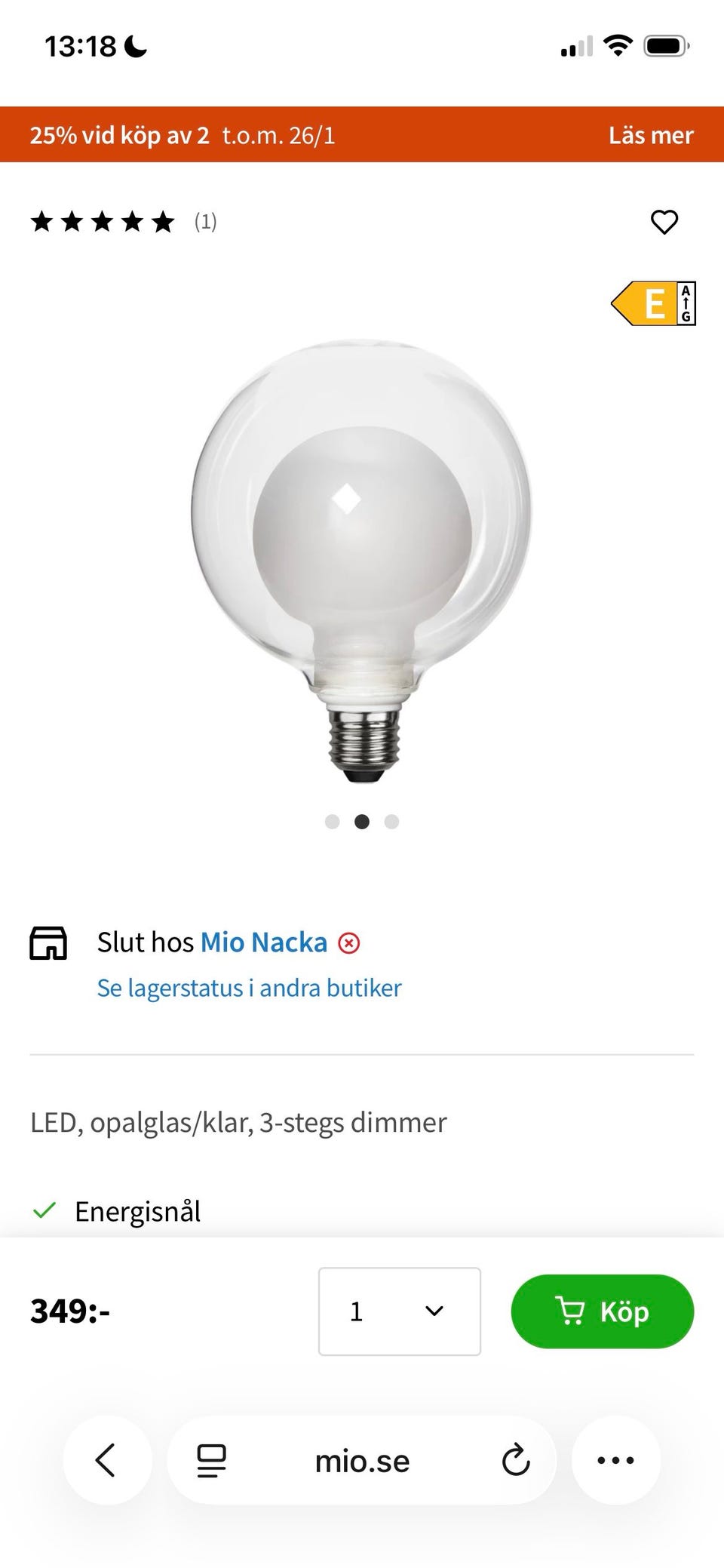The width and height of the screenshot is (724, 1568).
Task: Tap the chevron in the quantity selector
Action: [x=433, y=1311]
